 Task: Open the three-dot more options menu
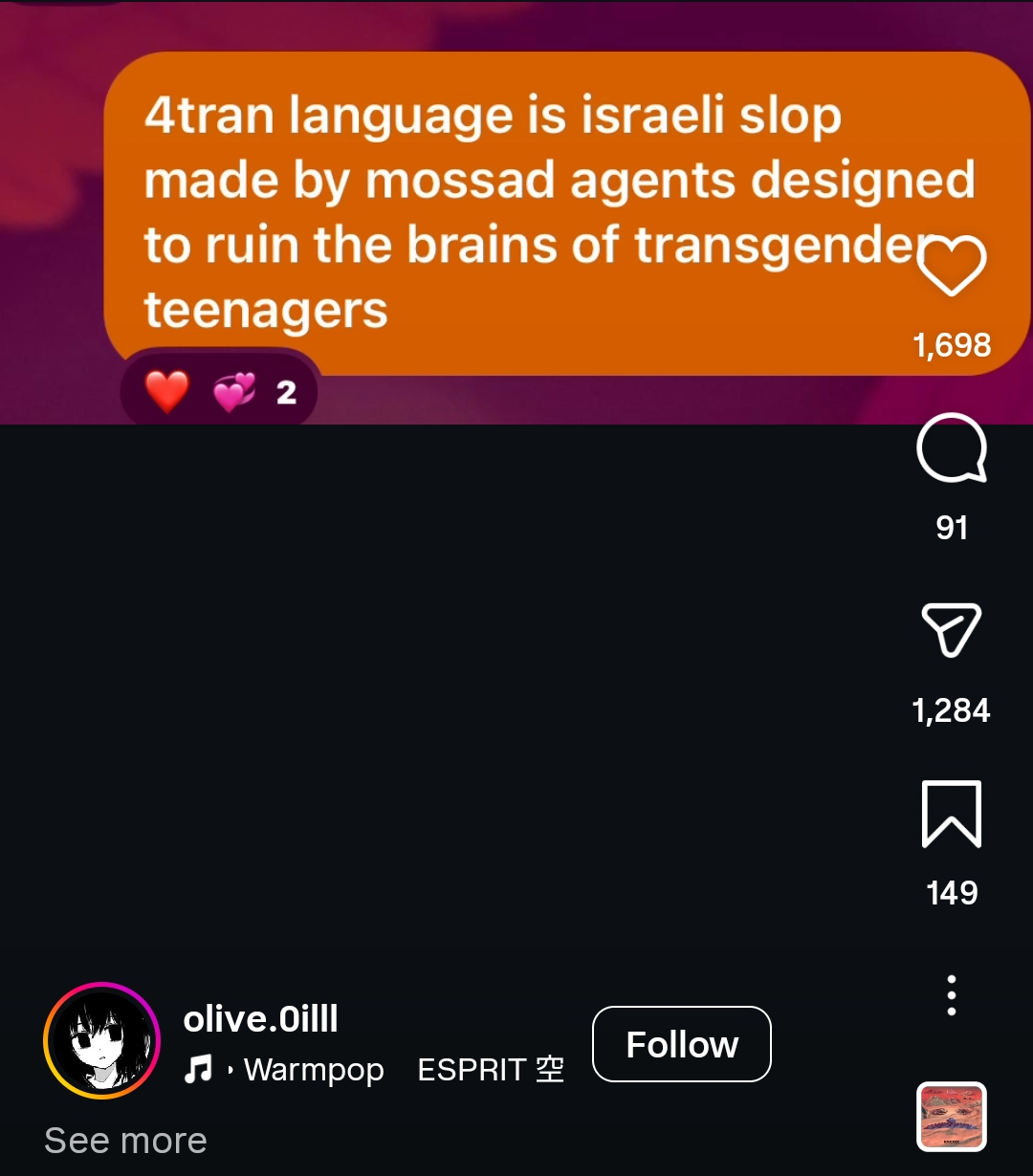pyautogui.click(x=951, y=995)
